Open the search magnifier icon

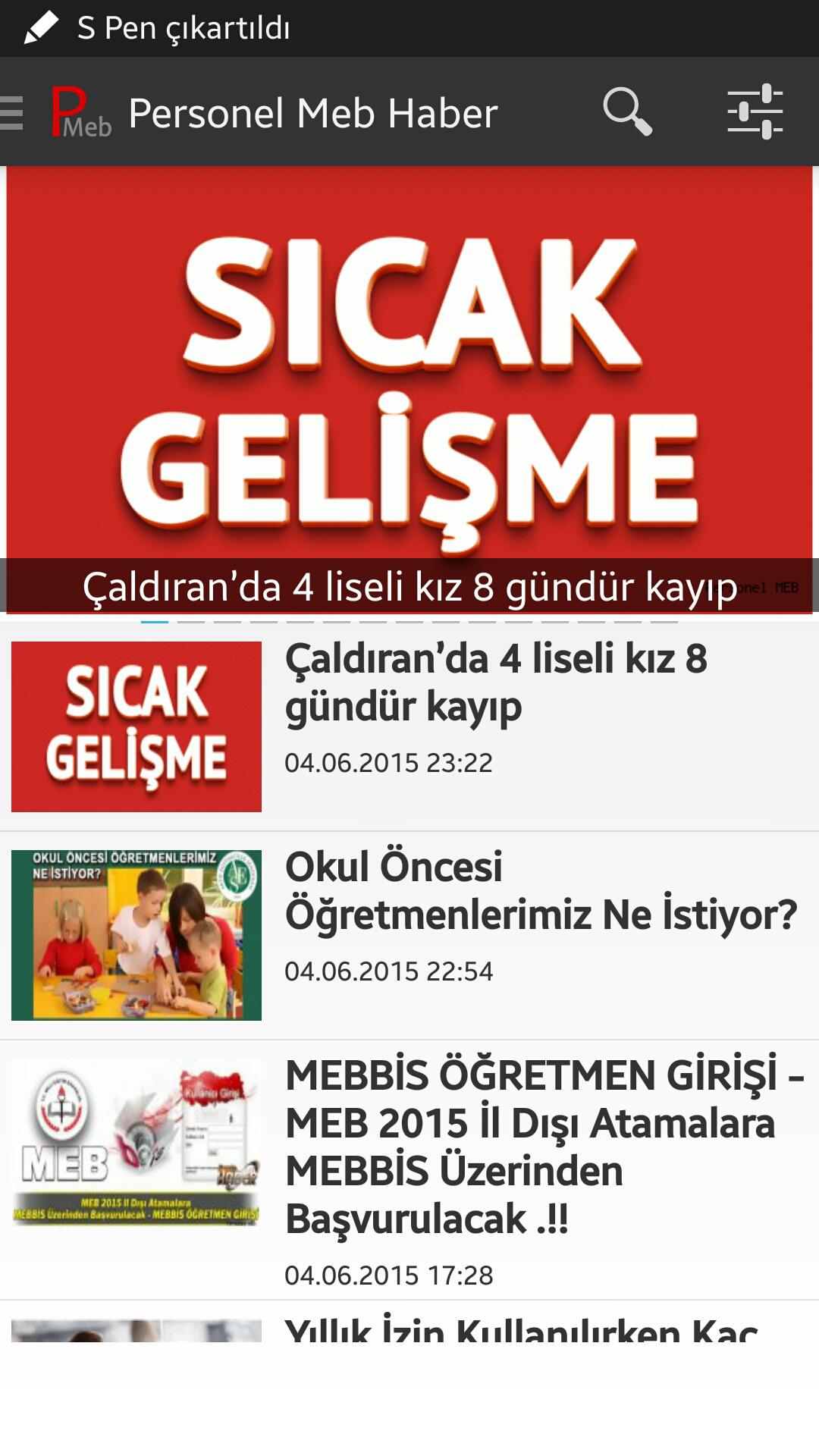click(627, 112)
